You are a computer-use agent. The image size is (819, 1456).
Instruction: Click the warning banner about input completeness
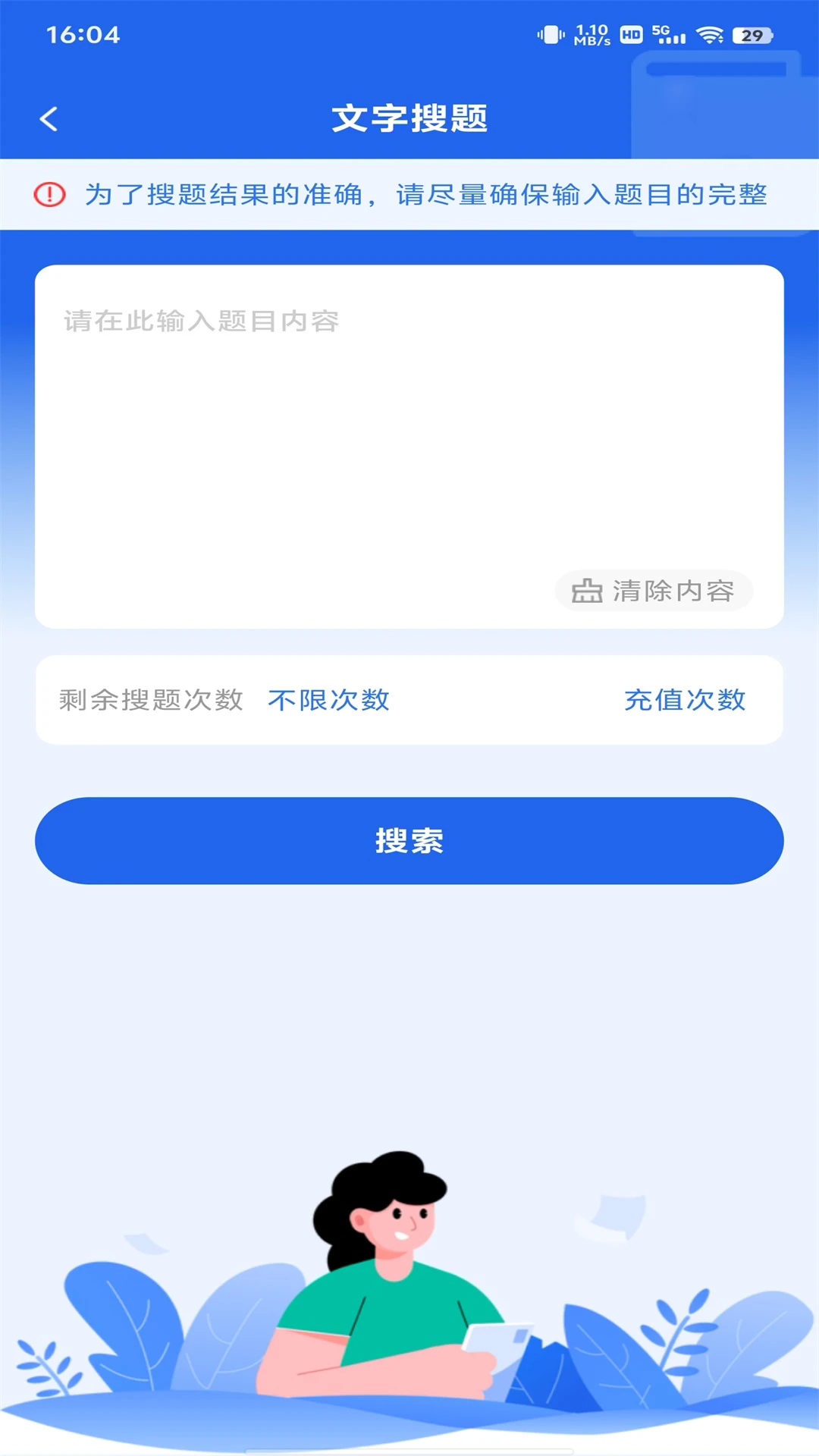click(x=409, y=196)
